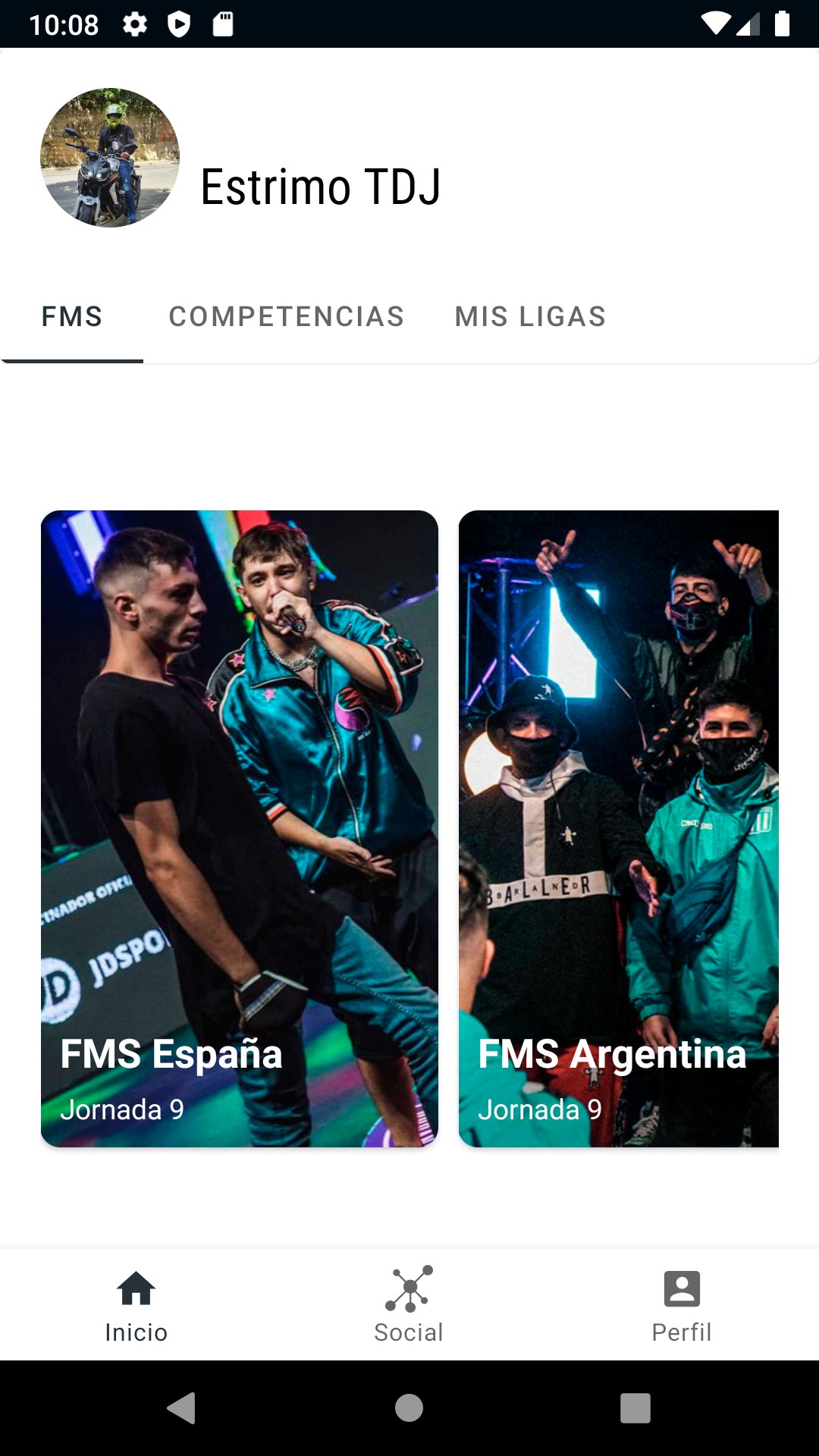This screenshot has height=1456, width=819.
Task: Open the FMS España card
Action: tap(240, 828)
